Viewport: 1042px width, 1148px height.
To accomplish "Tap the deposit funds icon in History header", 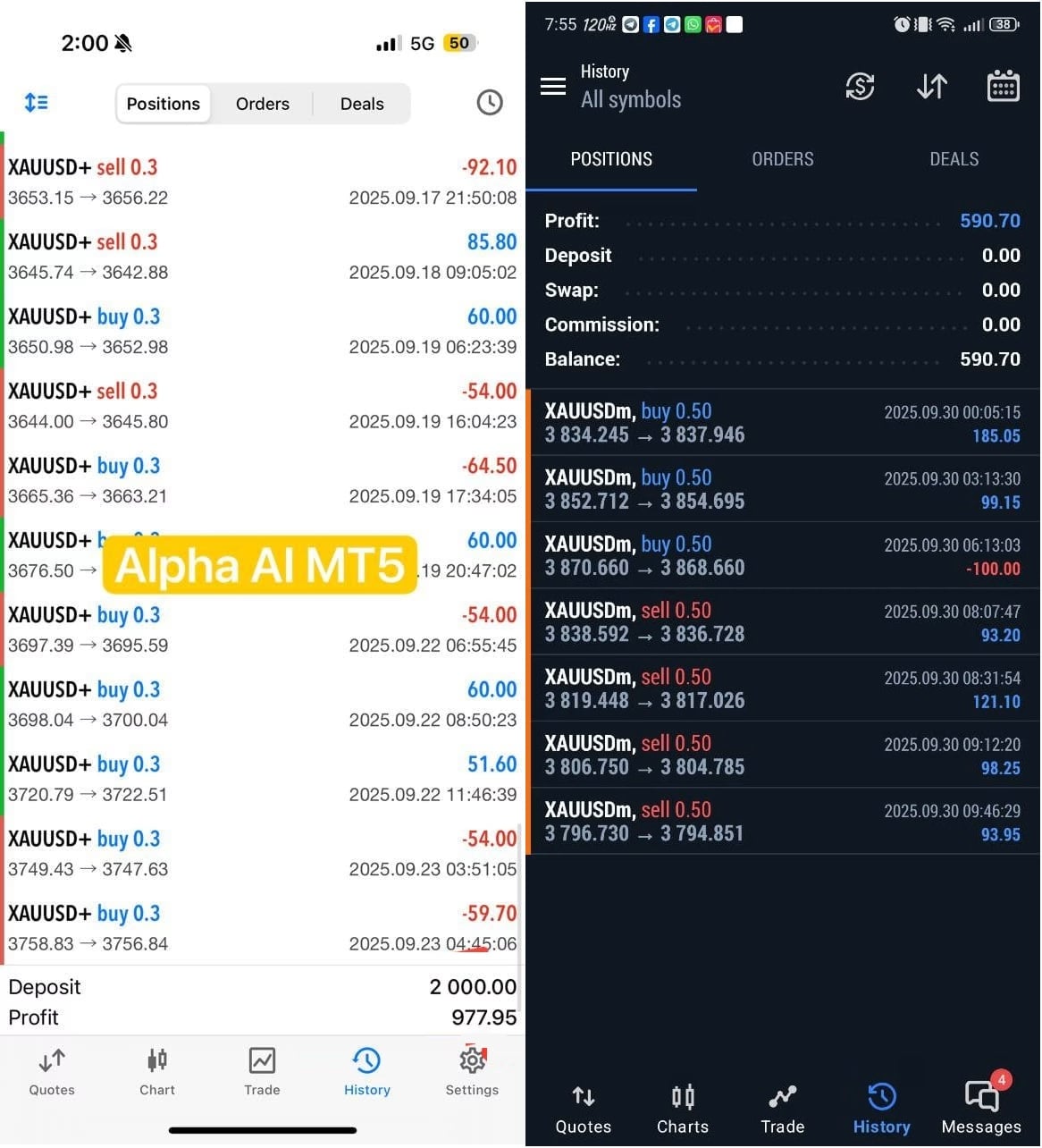I will coord(859,86).
